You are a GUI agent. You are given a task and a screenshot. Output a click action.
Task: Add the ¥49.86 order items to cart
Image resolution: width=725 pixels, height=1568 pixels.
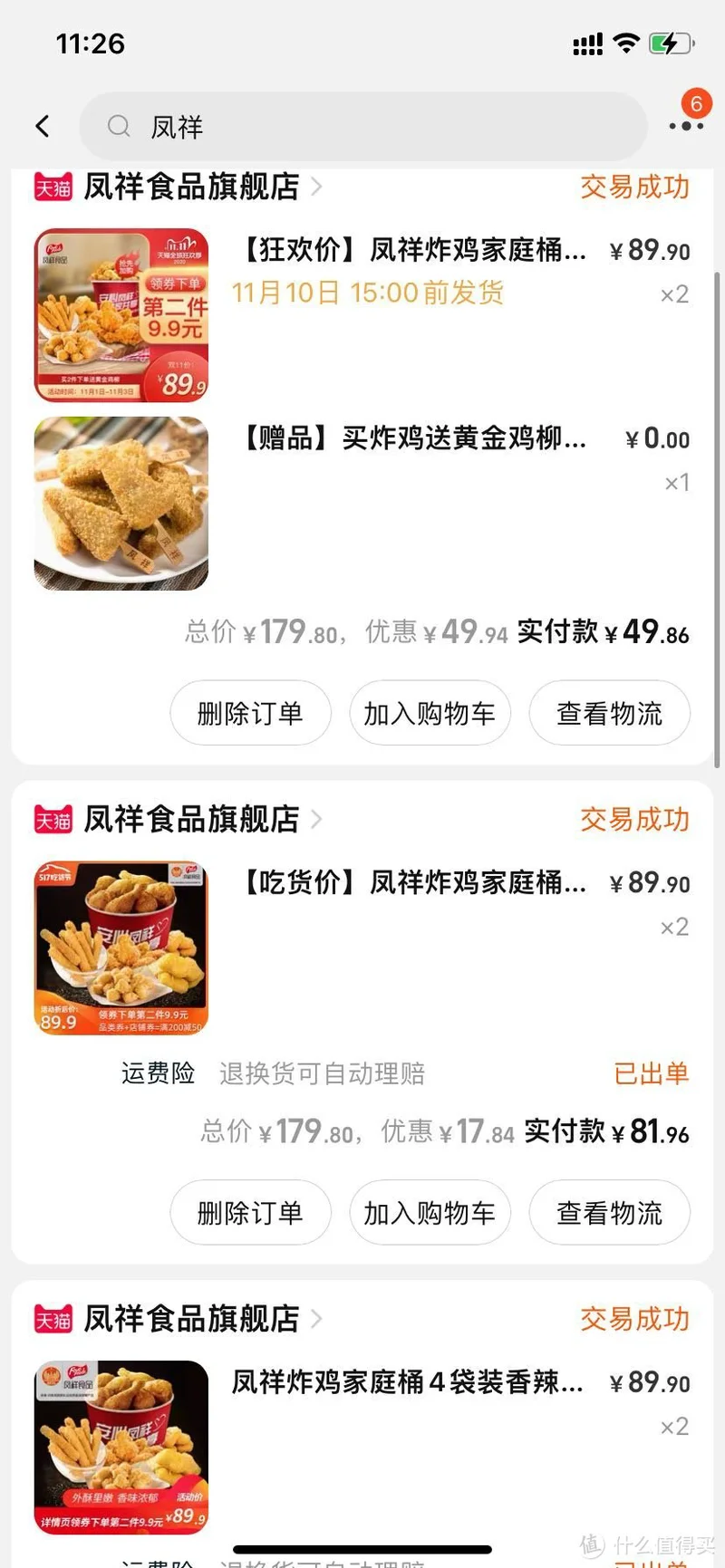click(430, 714)
